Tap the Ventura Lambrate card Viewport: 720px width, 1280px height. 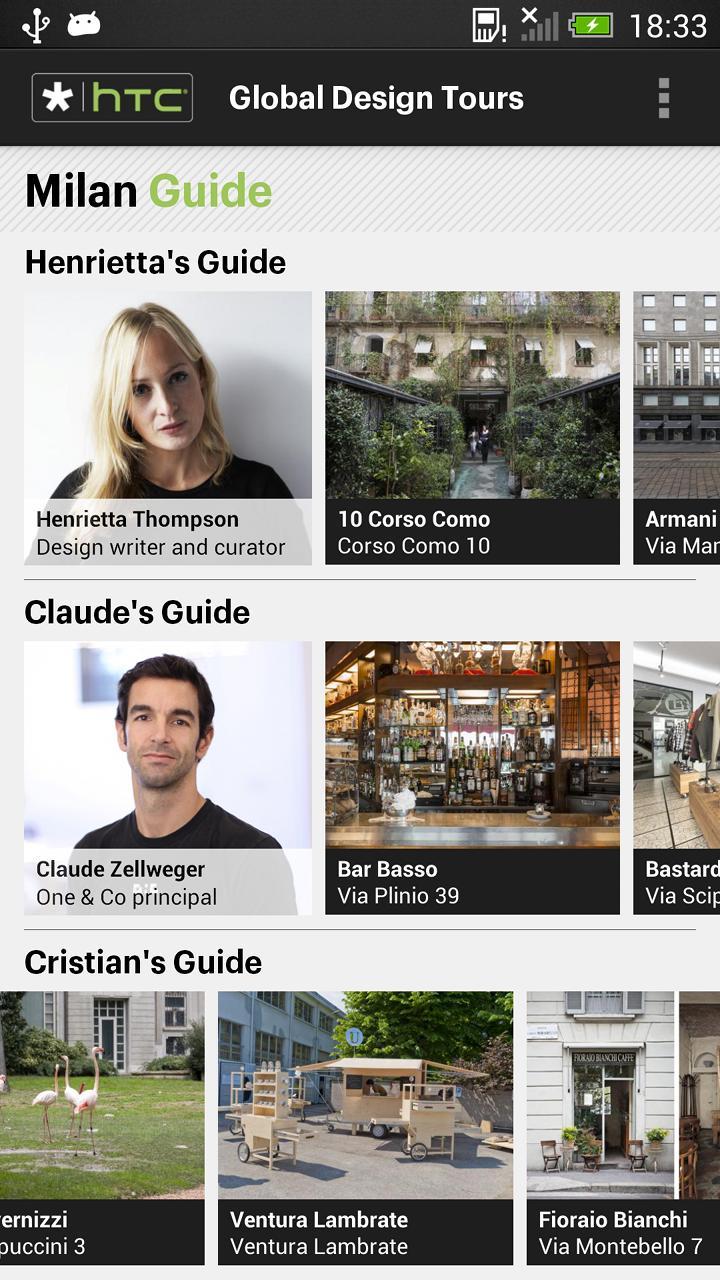tap(366, 1120)
